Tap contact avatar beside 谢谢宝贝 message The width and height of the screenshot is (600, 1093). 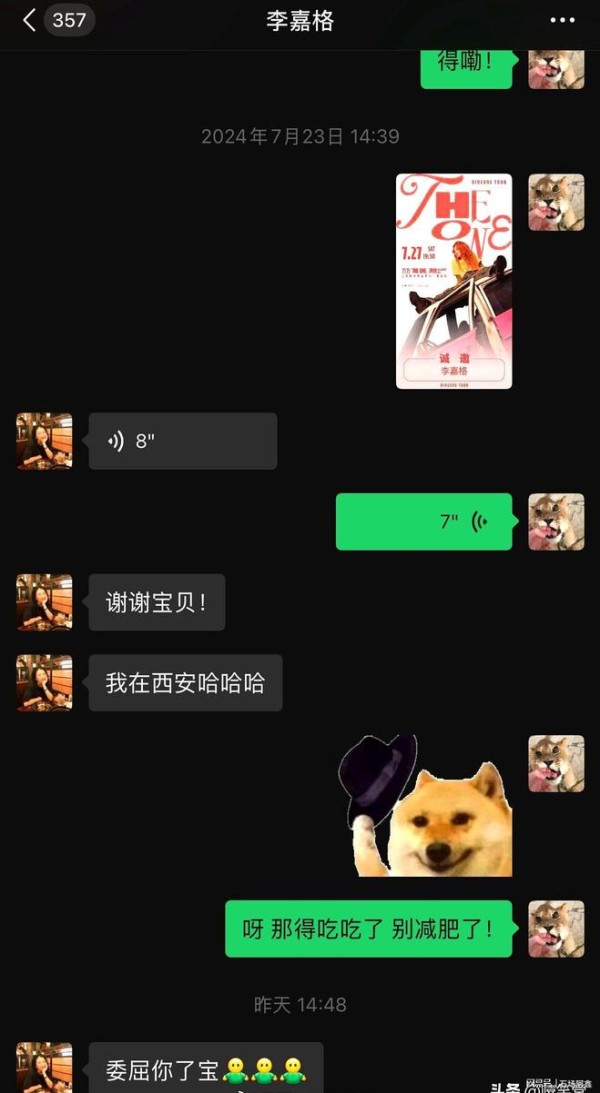(44, 602)
